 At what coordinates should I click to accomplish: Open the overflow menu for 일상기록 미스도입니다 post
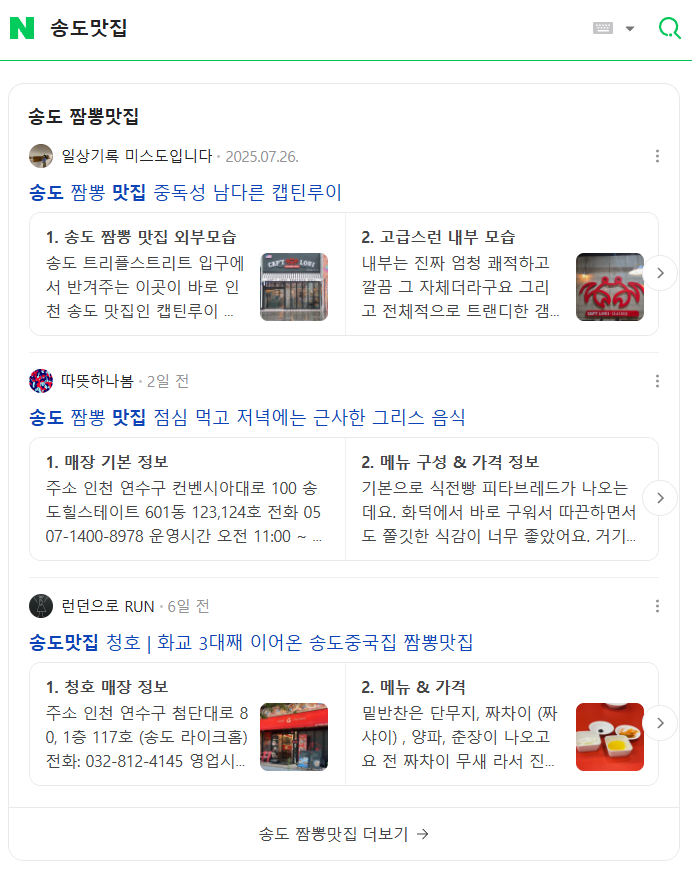click(657, 156)
